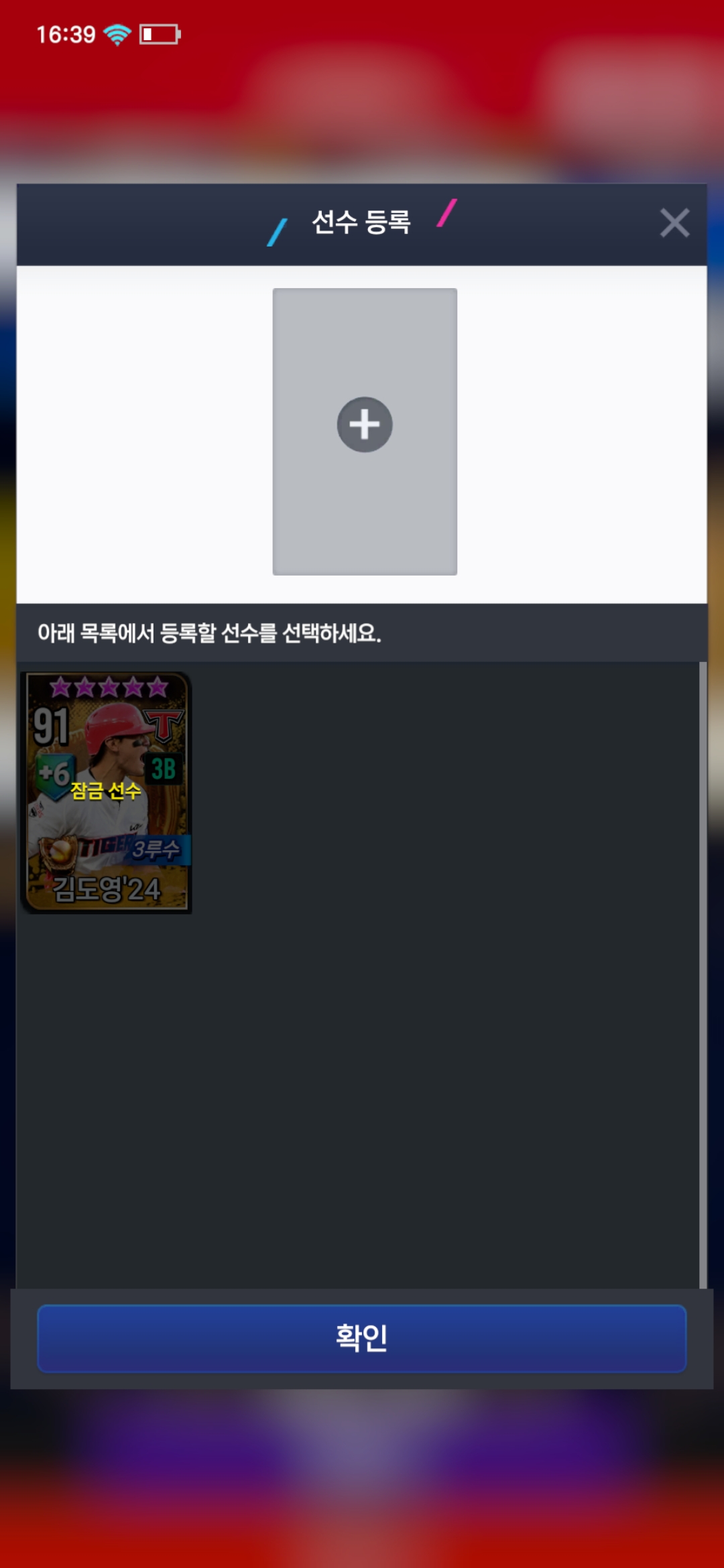724x1568 pixels.
Task: Confirm with the 확인 button
Action: pyautogui.click(x=362, y=1337)
